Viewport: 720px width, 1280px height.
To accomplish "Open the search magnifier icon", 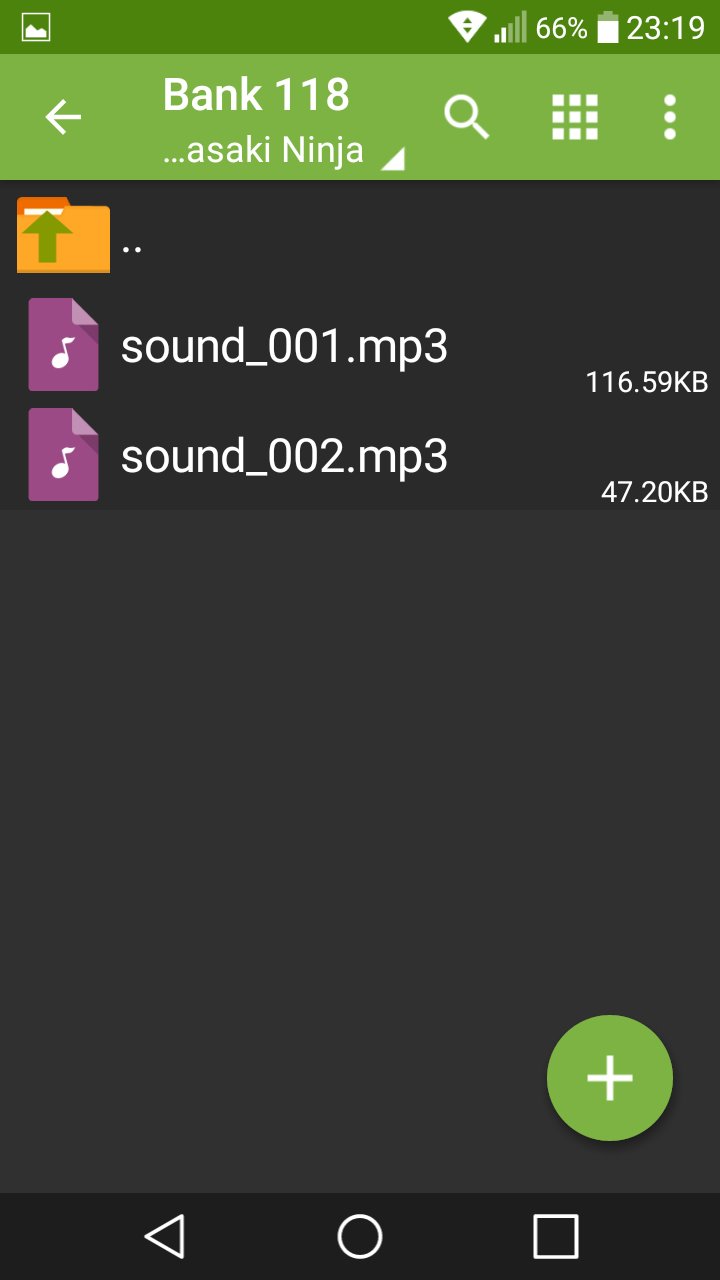I will [x=466, y=118].
